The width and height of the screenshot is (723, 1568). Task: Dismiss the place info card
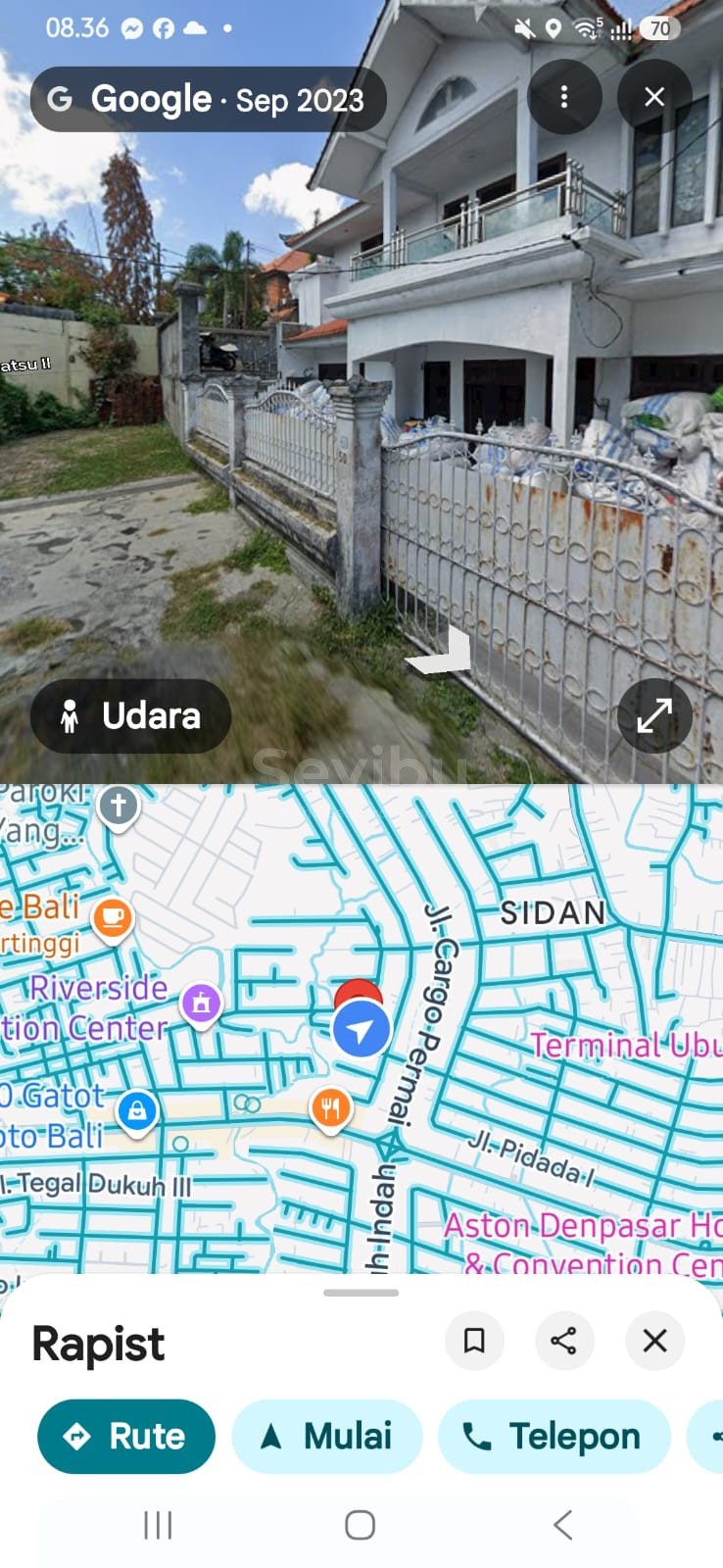pos(654,1340)
